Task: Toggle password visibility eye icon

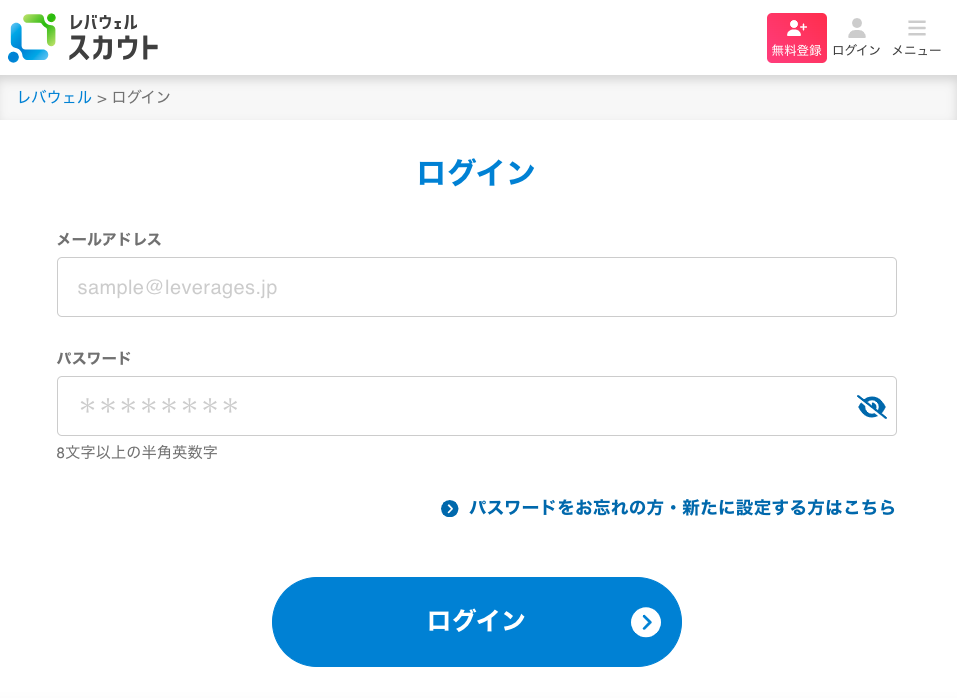Action: 872,406
